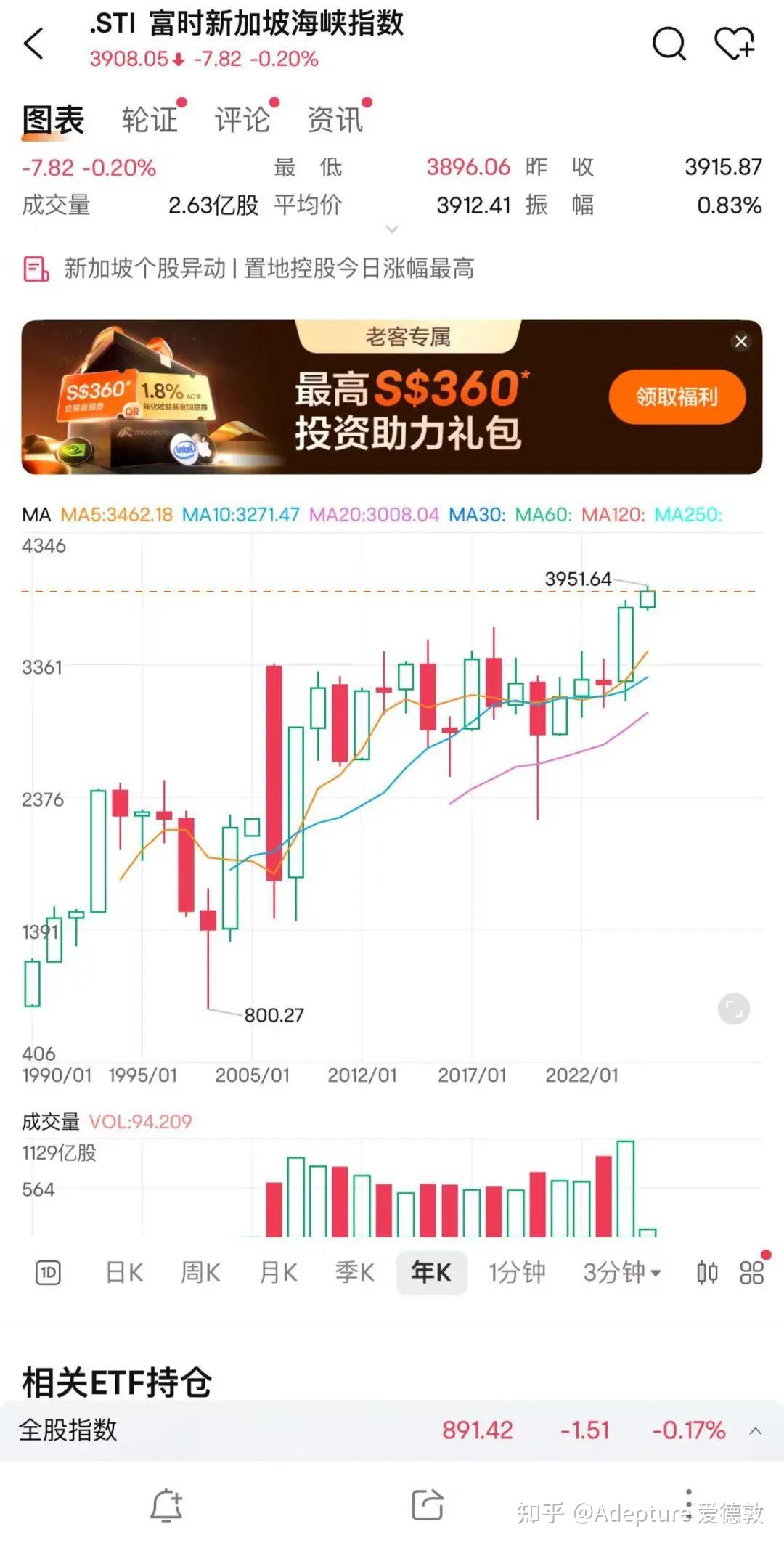
Task: Select the 月K timeframe
Action: coord(278,1272)
